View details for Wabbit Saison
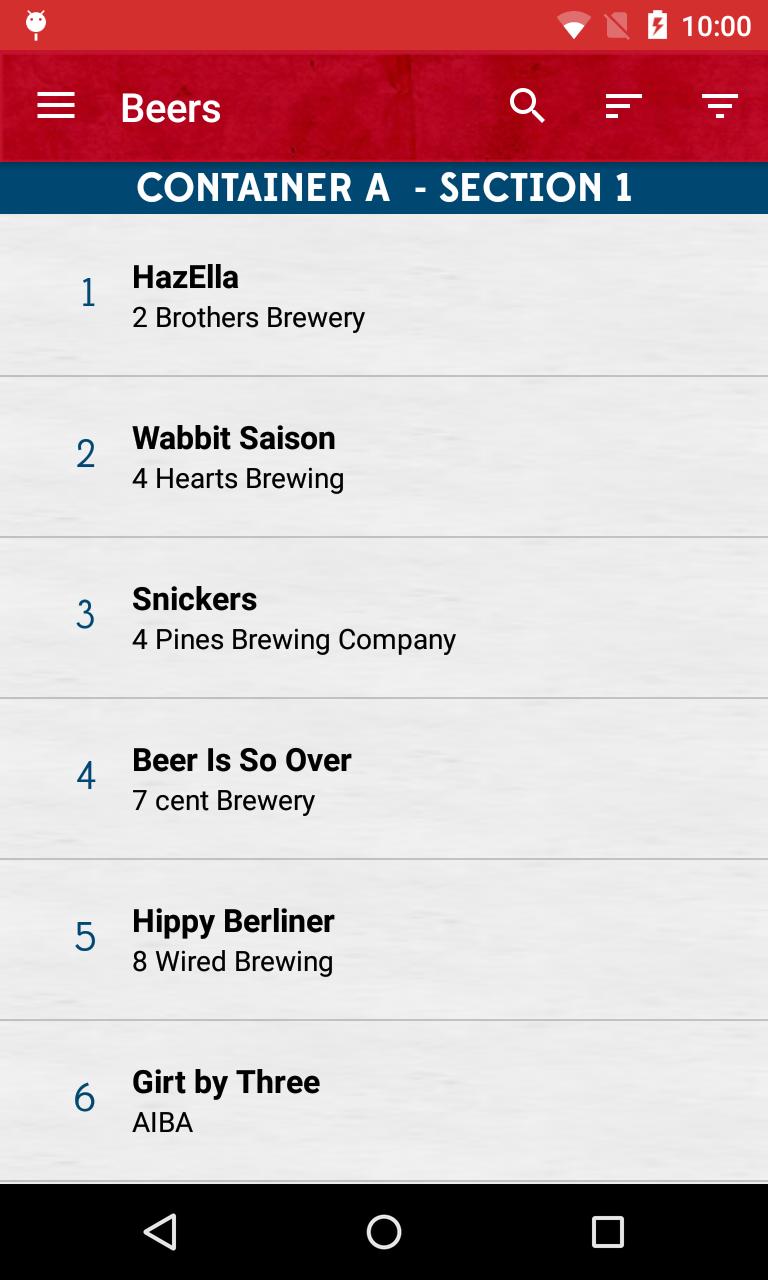 pyautogui.click(x=384, y=457)
